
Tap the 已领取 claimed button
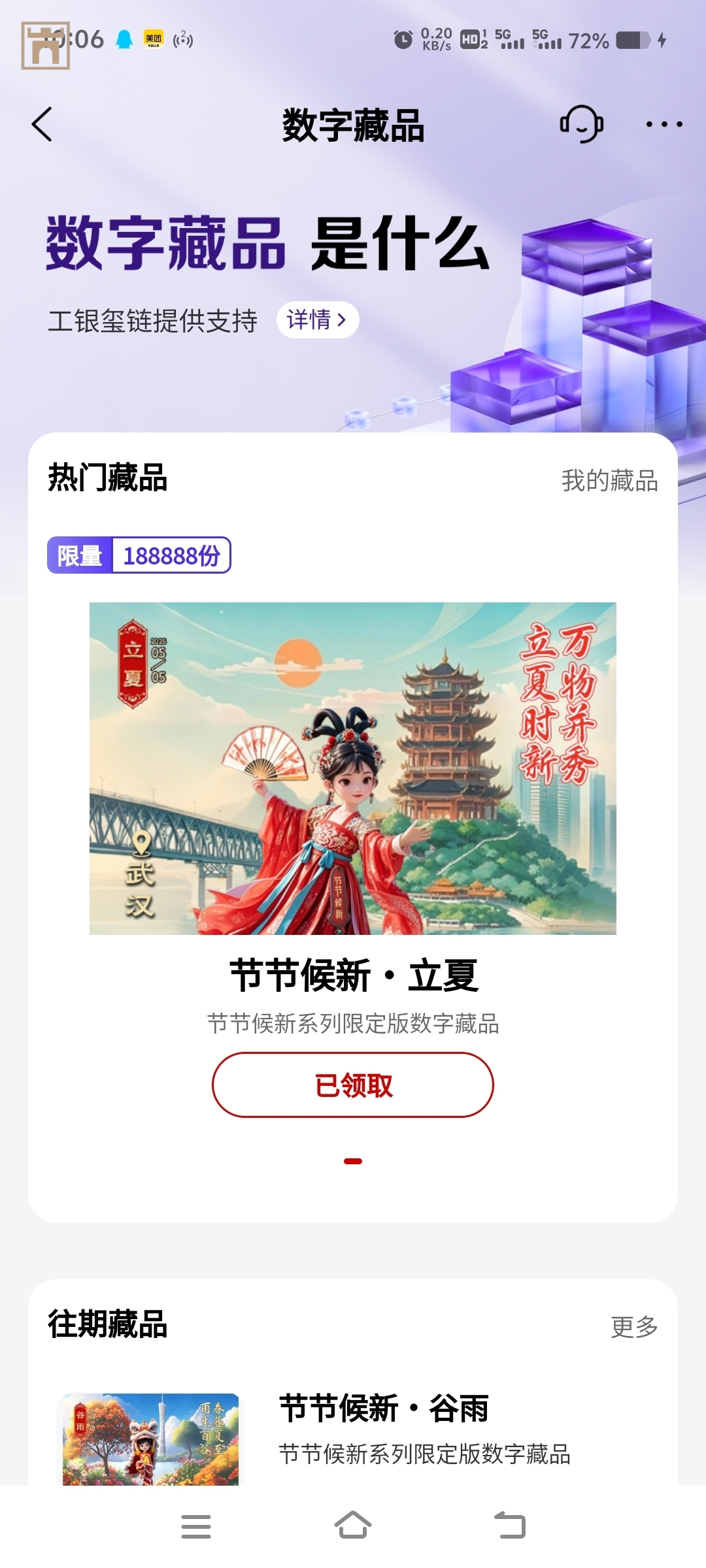coord(353,1085)
